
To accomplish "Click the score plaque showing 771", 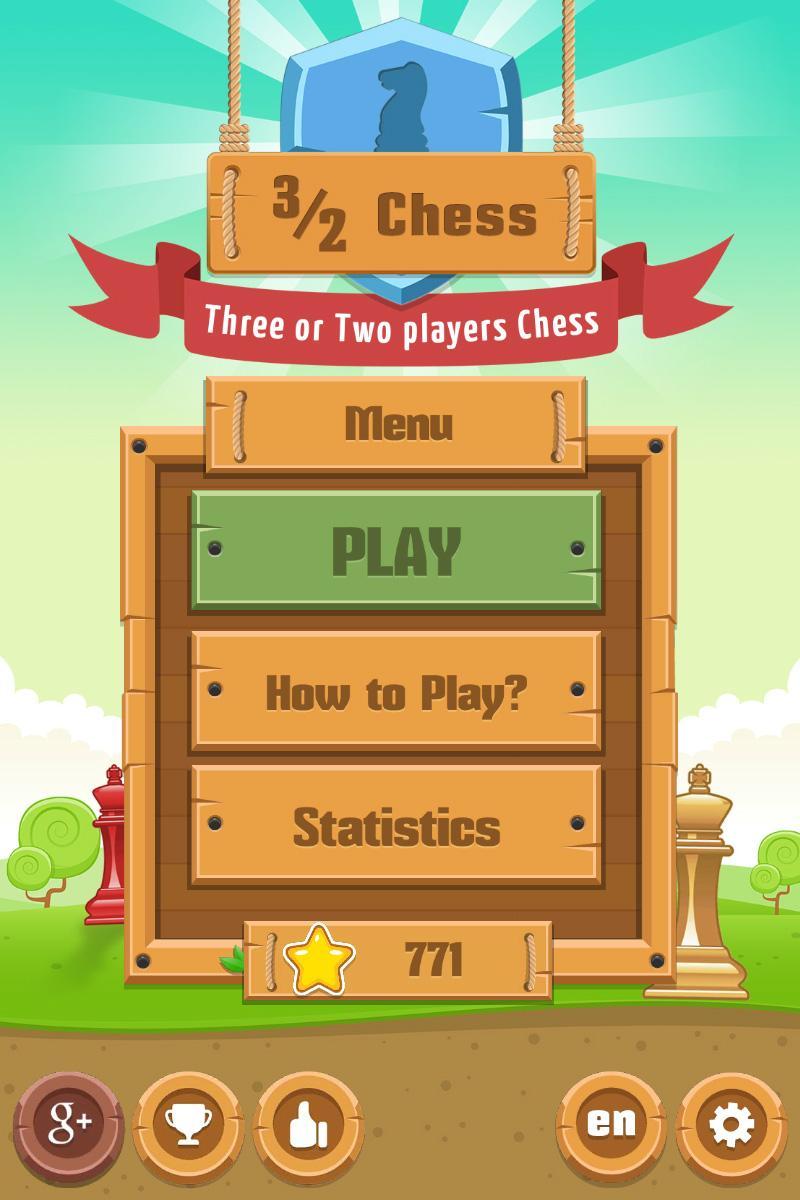I will [398, 960].
